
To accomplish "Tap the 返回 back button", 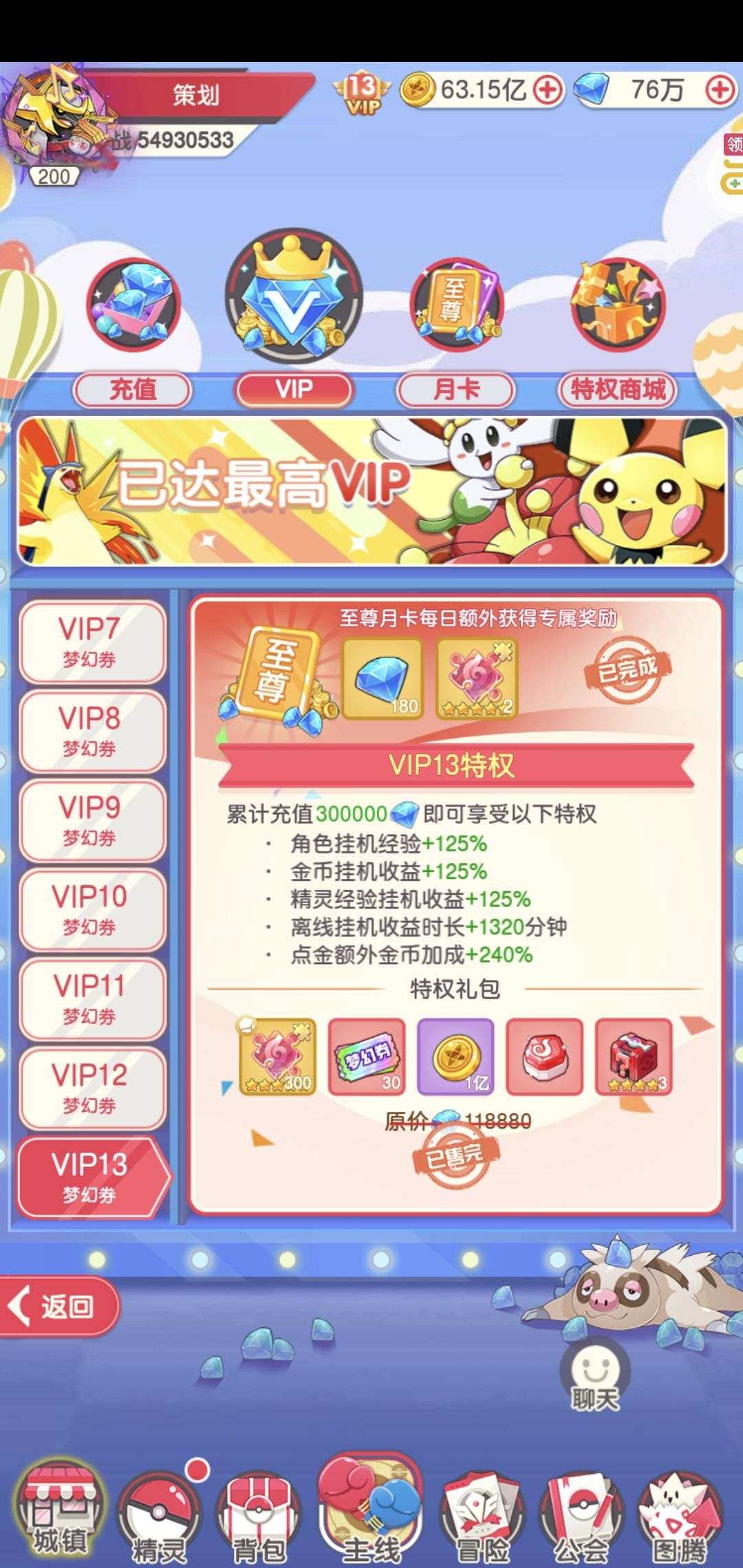I will (x=59, y=1306).
